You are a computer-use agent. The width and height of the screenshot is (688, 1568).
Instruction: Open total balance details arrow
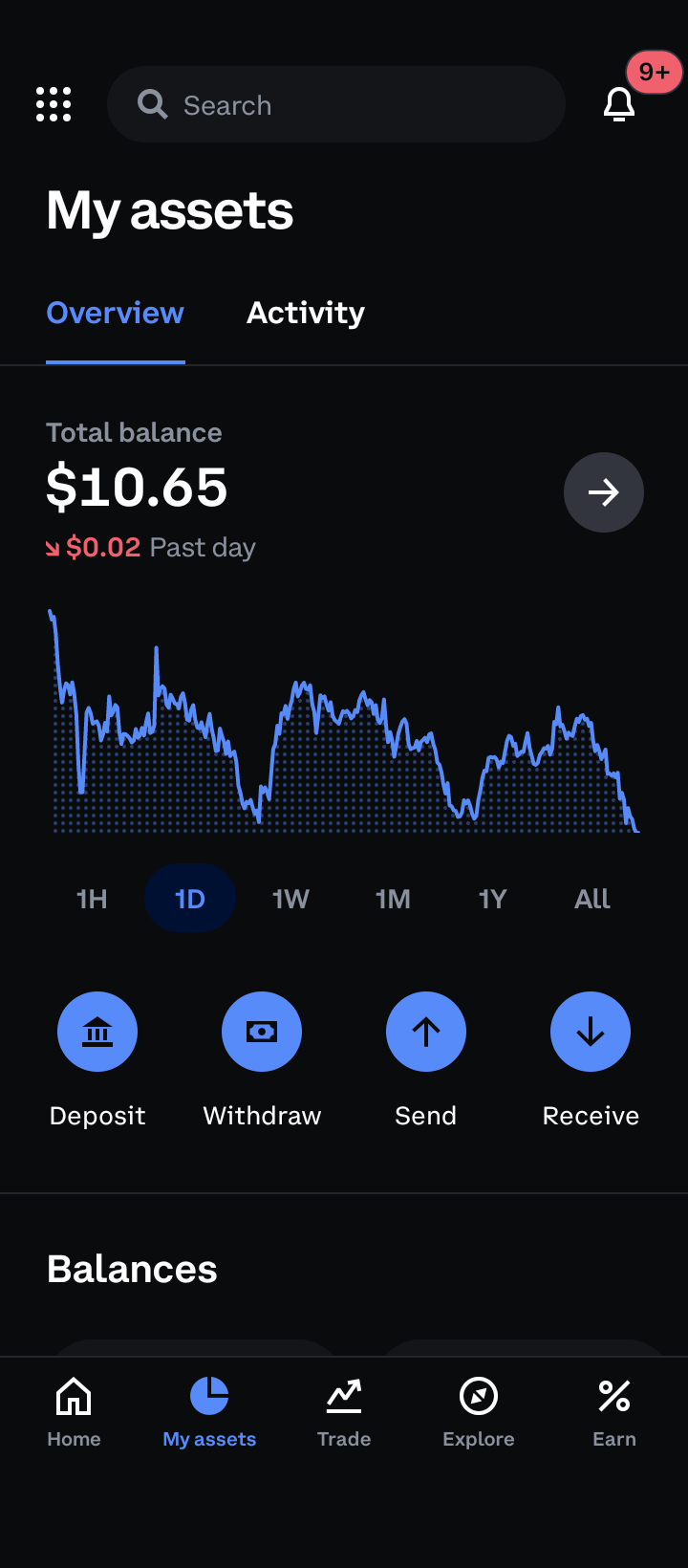click(603, 492)
